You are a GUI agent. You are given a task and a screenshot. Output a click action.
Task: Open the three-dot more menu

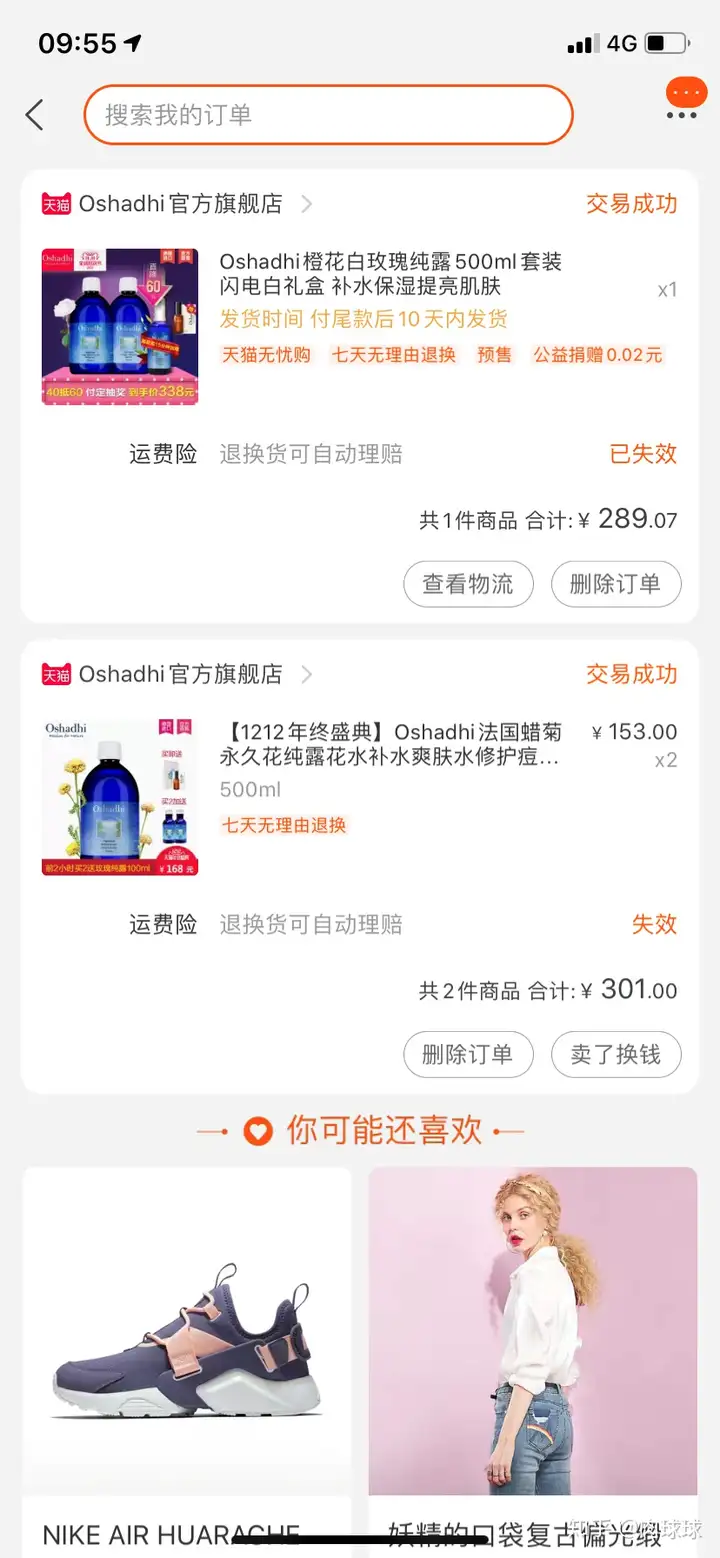(x=682, y=115)
